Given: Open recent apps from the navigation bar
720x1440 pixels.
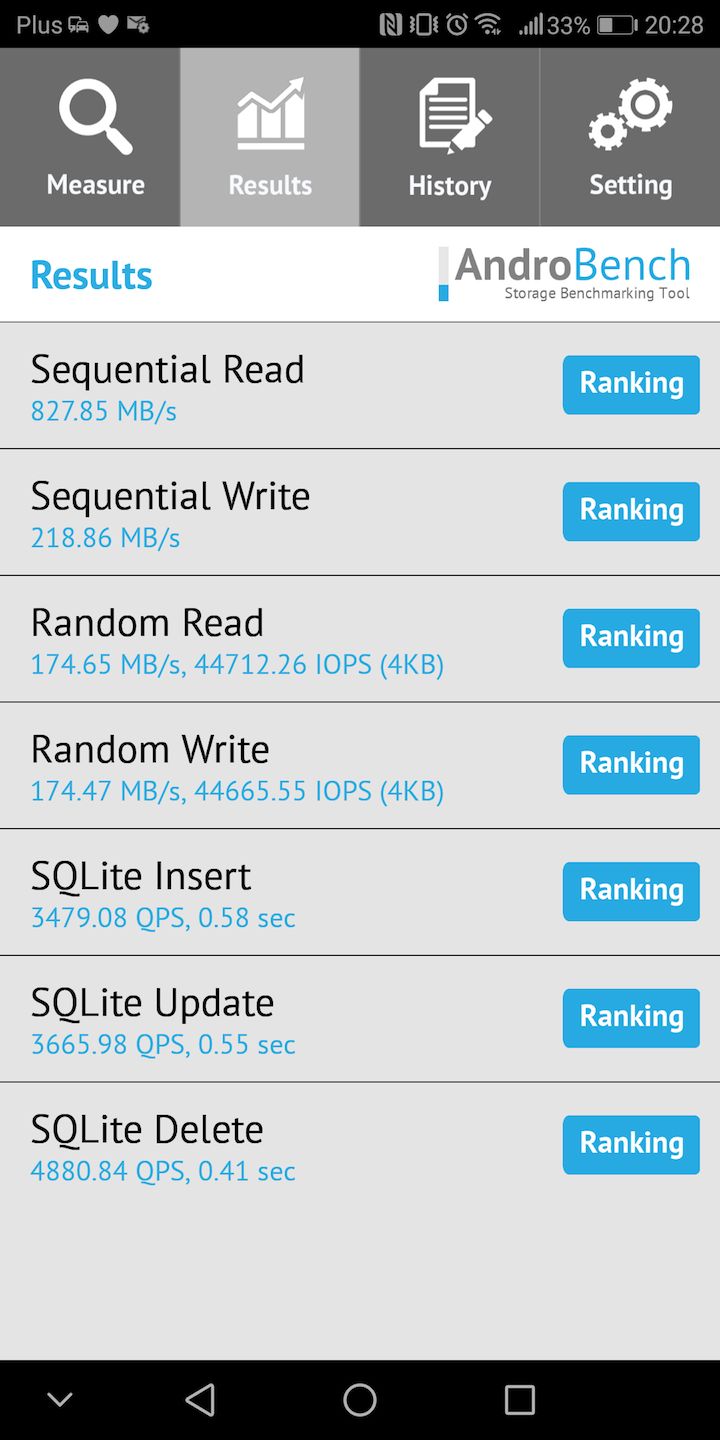Looking at the screenshot, I should point(519,1400).
